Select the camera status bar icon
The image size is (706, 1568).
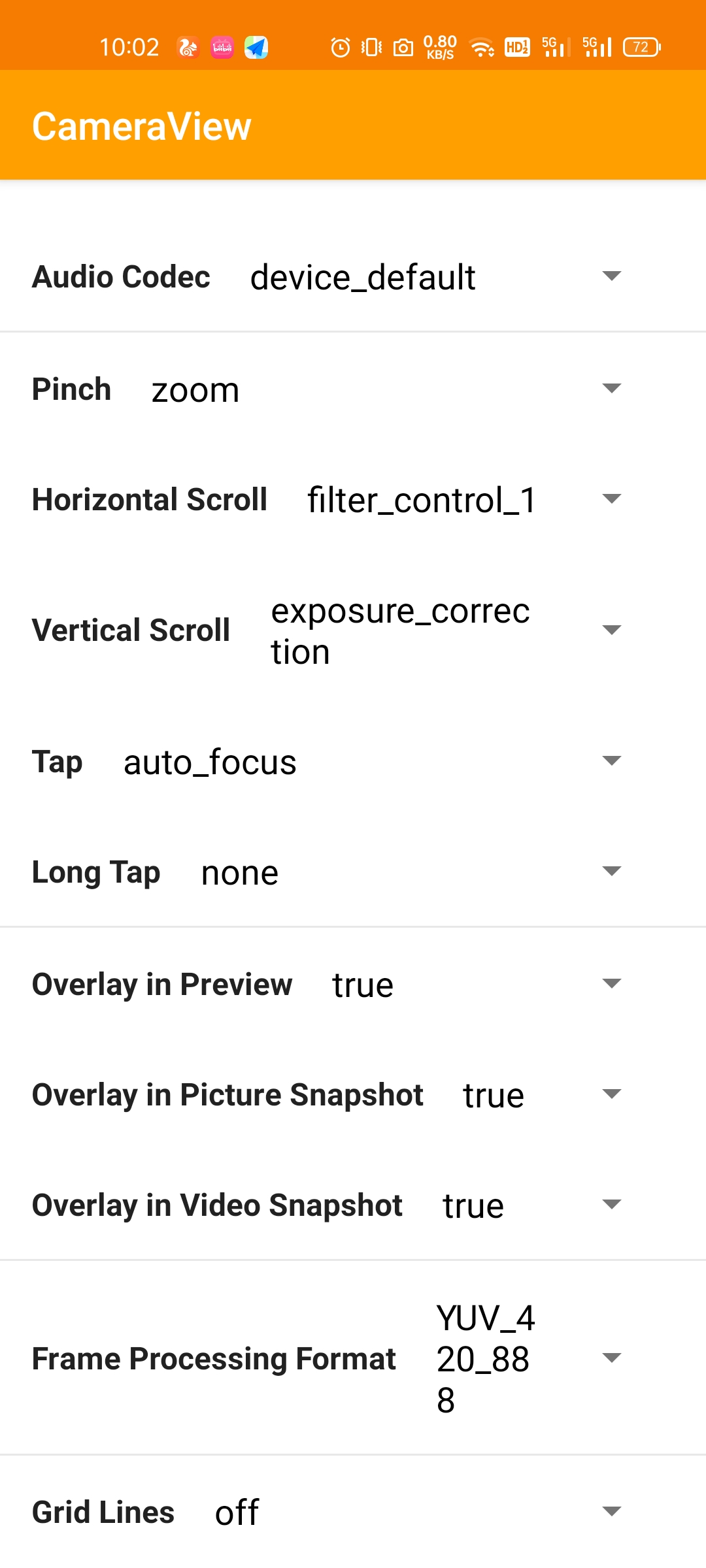pyautogui.click(x=403, y=46)
